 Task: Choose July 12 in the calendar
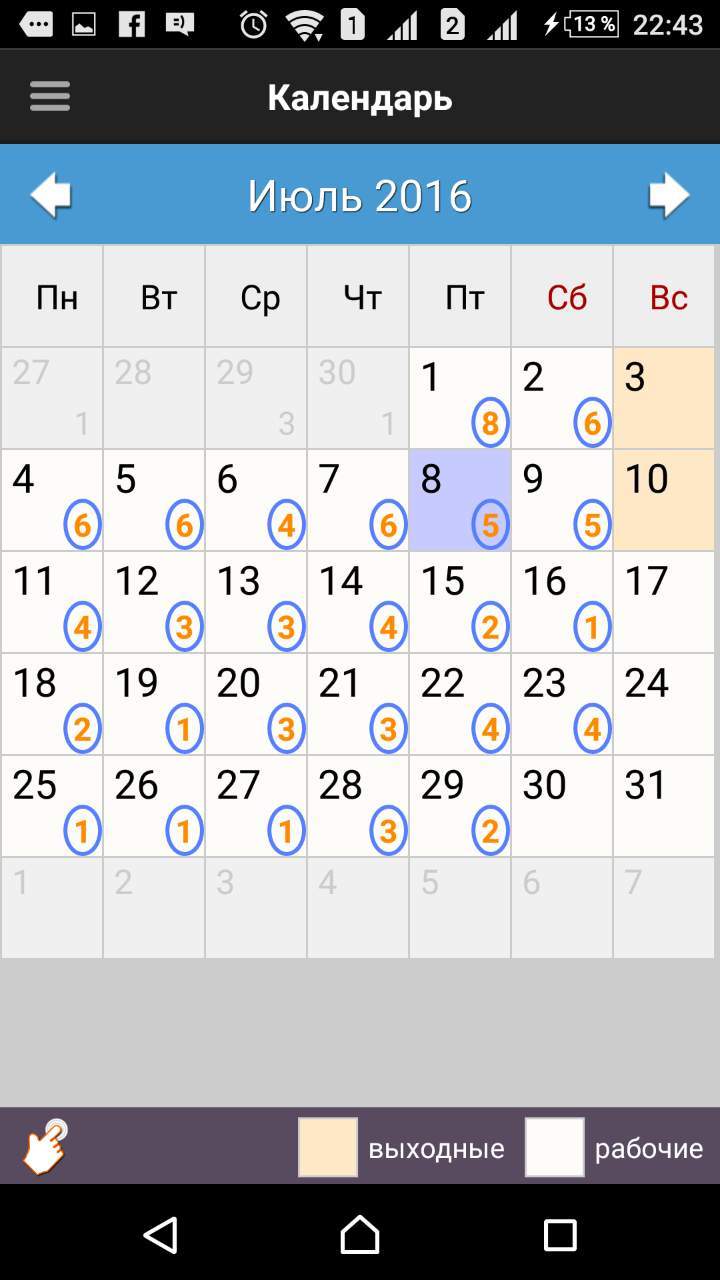154,602
